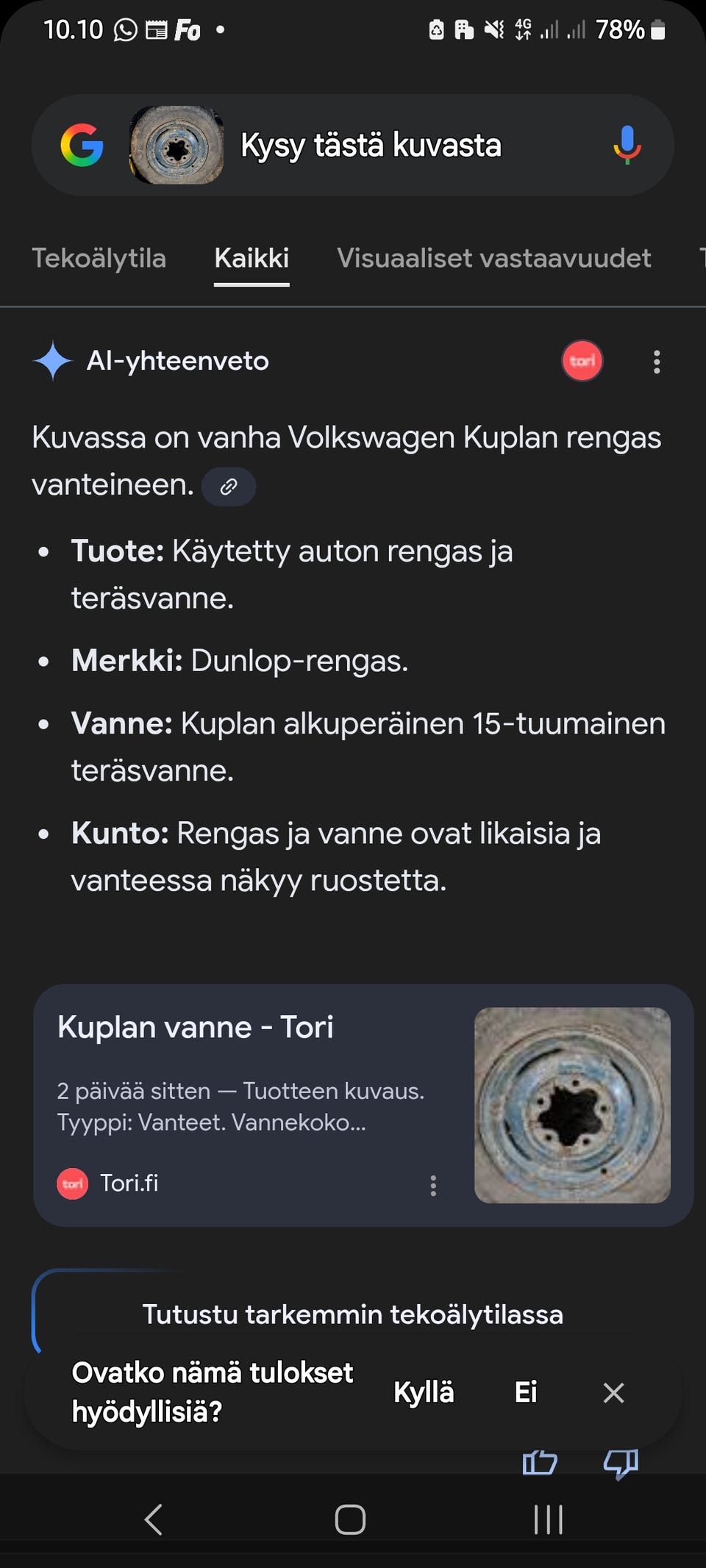Tap Ei to mark results unhelpful
Screen dimensions: 706x1568
pos(524,1390)
